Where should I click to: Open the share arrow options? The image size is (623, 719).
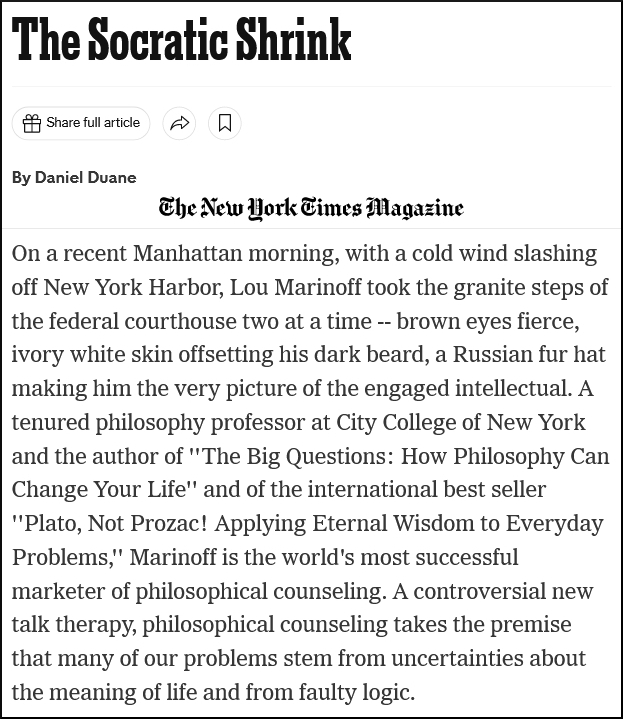(x=179, y=123)
